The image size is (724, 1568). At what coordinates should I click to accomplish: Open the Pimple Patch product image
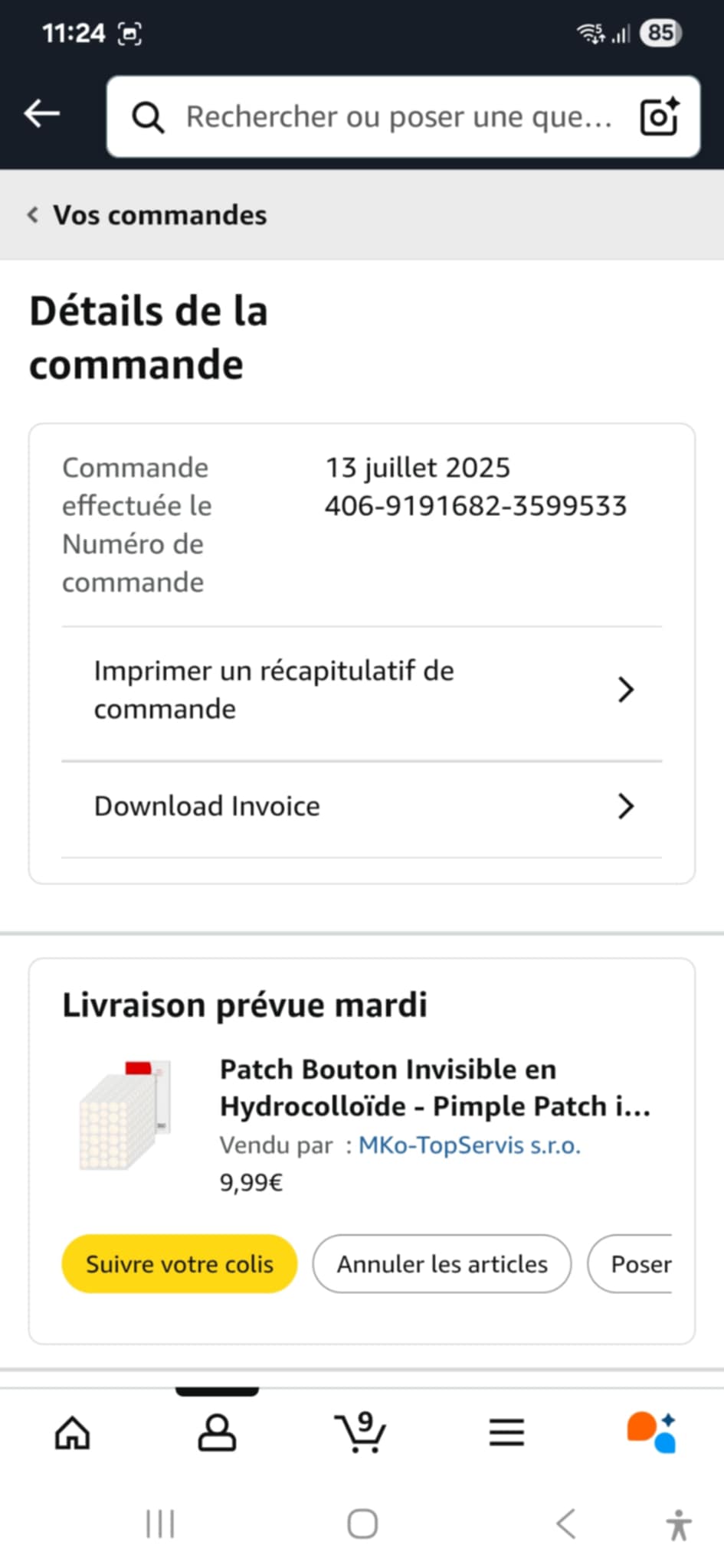coord(126,1115)
